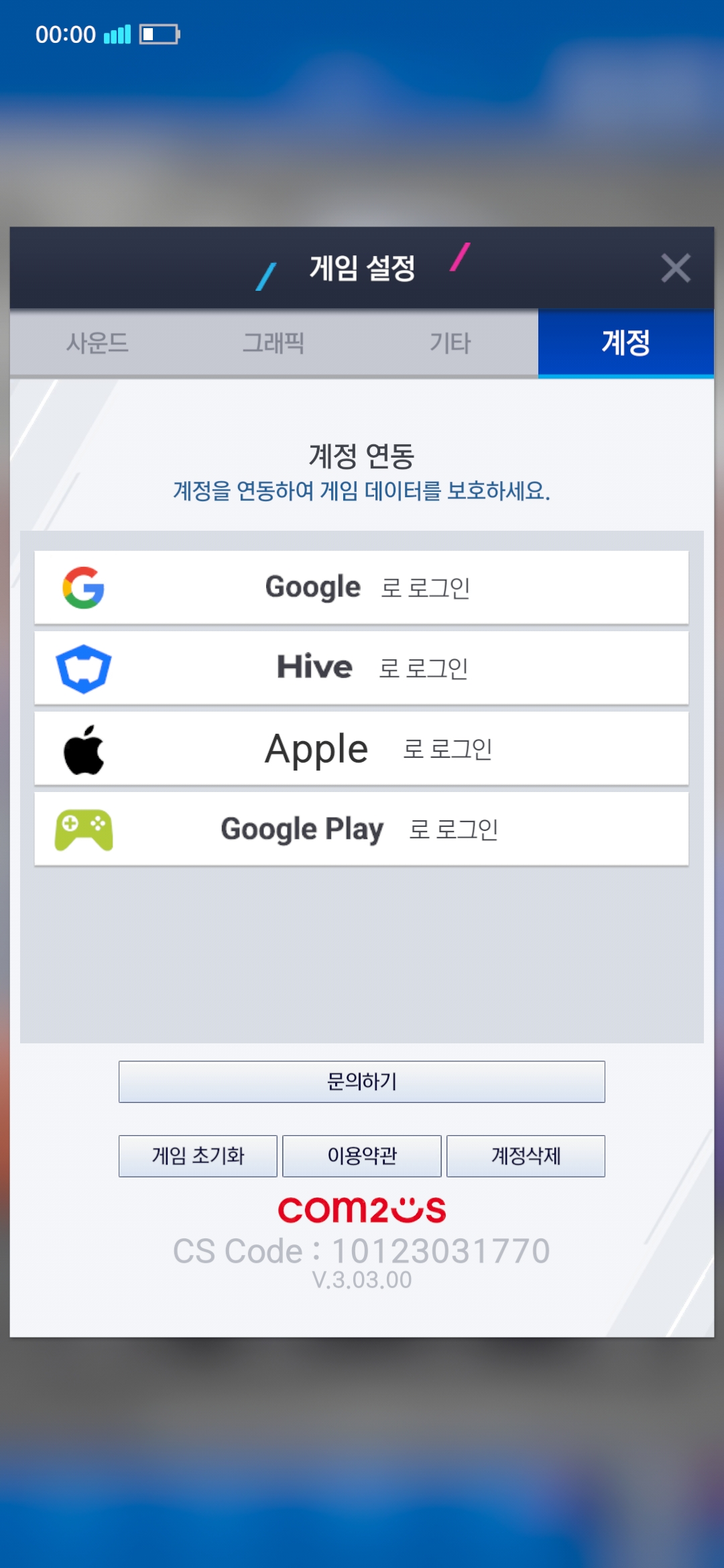Screen dimensions: 724x1568
Task: Close the 게임 설정 dialog
Action: pyautogui.click(x=675, y=268)
